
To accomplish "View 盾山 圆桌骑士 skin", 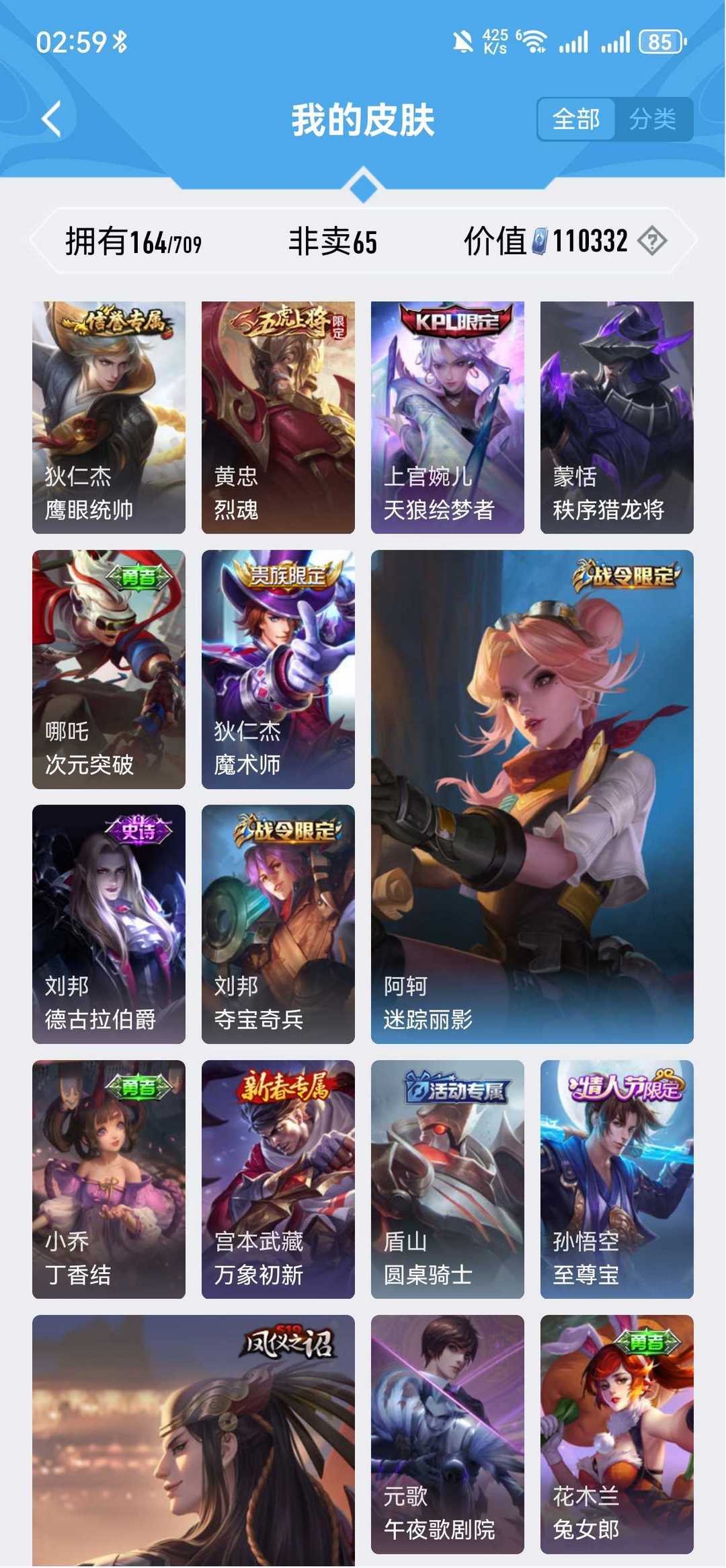I will click(448, 1179).
